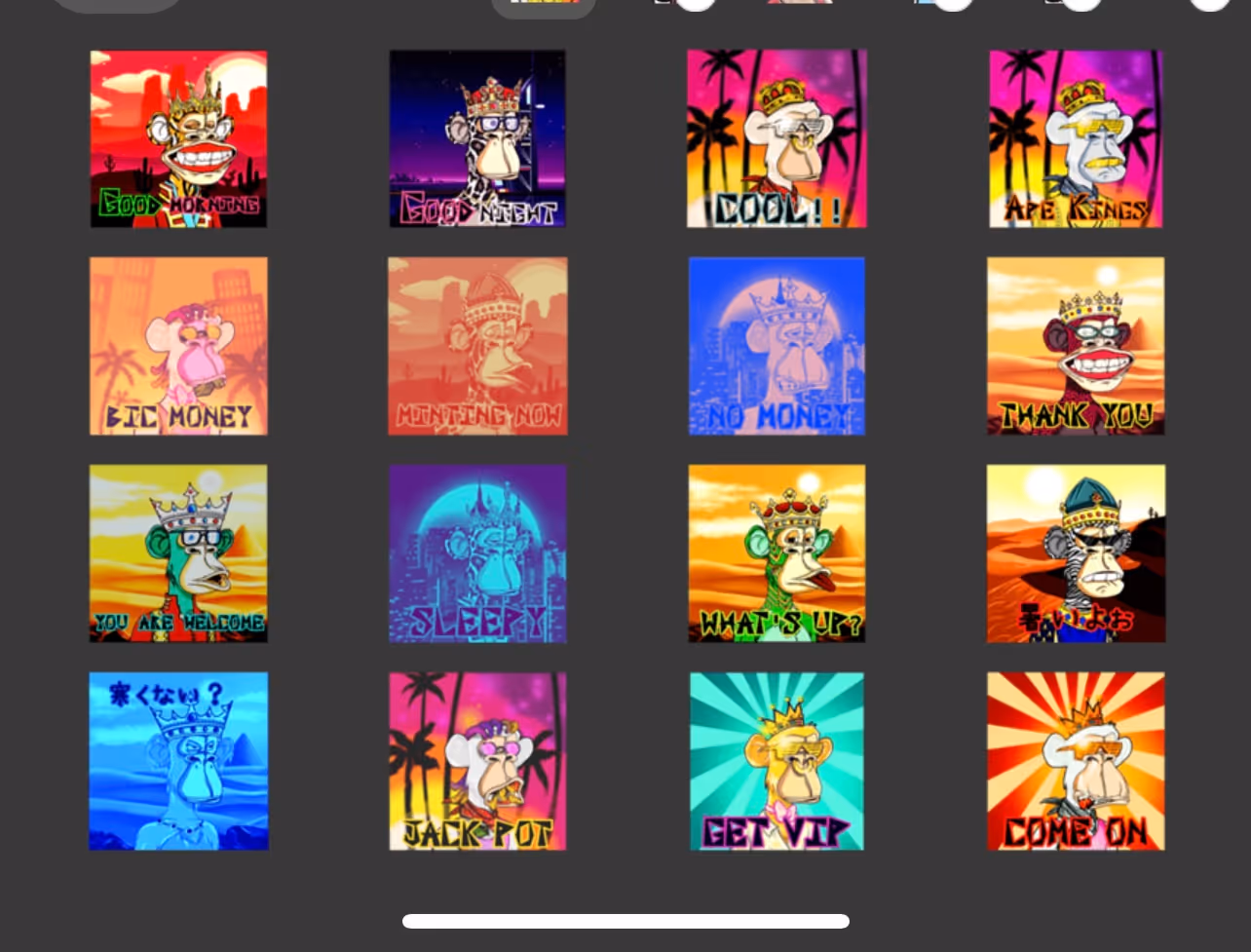1251x952 pixels.
Task: Send the COOL!! sticker
Action: pos(777,138)
